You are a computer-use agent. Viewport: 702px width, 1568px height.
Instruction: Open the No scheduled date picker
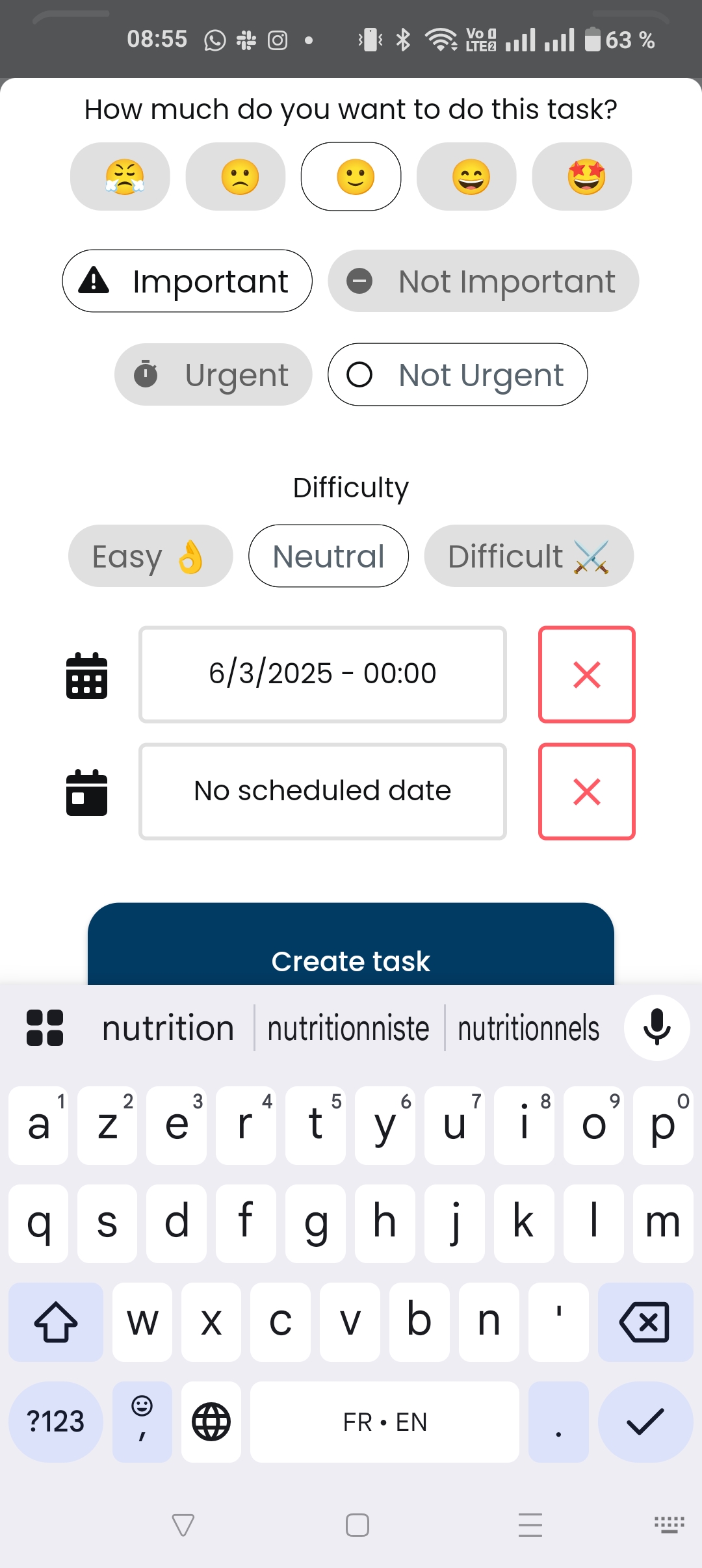click(x=322, y=791)
